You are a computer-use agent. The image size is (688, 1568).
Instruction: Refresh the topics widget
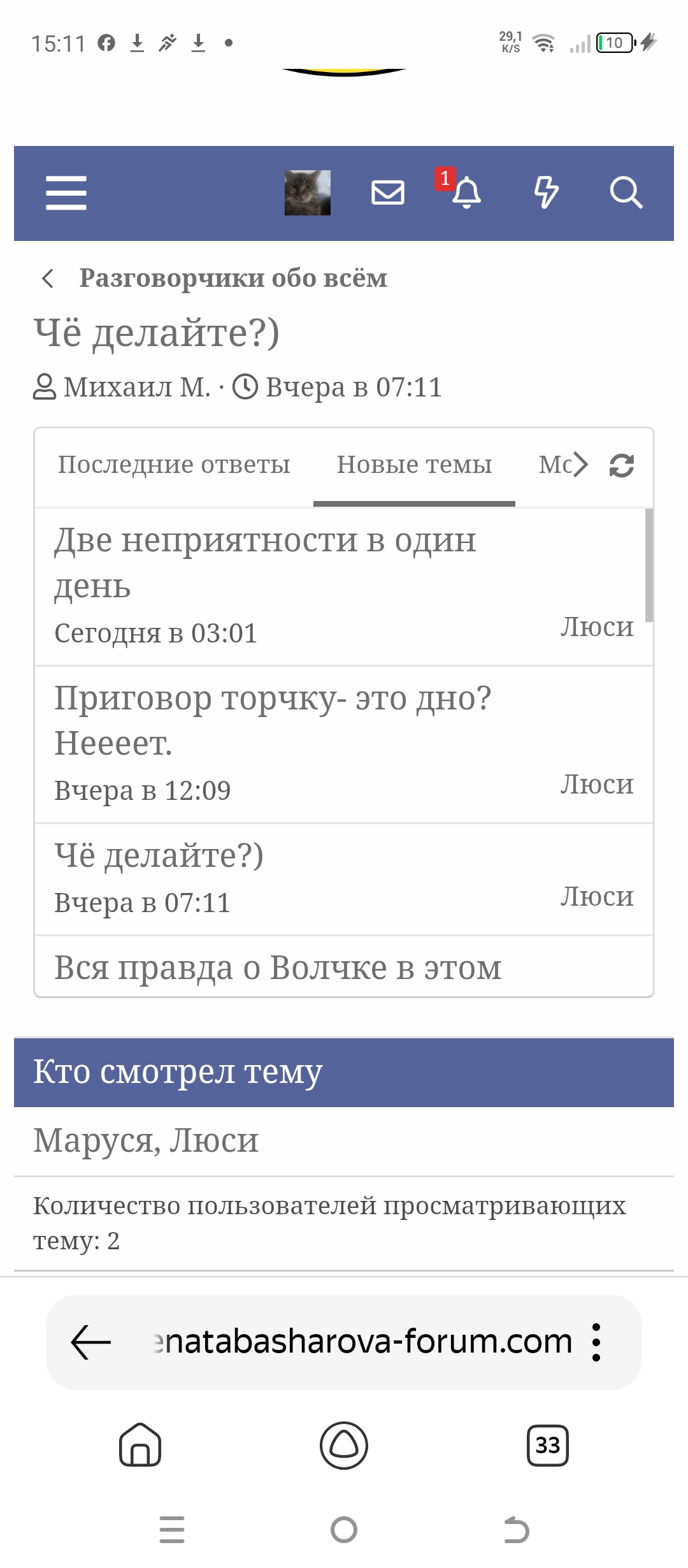[x=622, y=465]
